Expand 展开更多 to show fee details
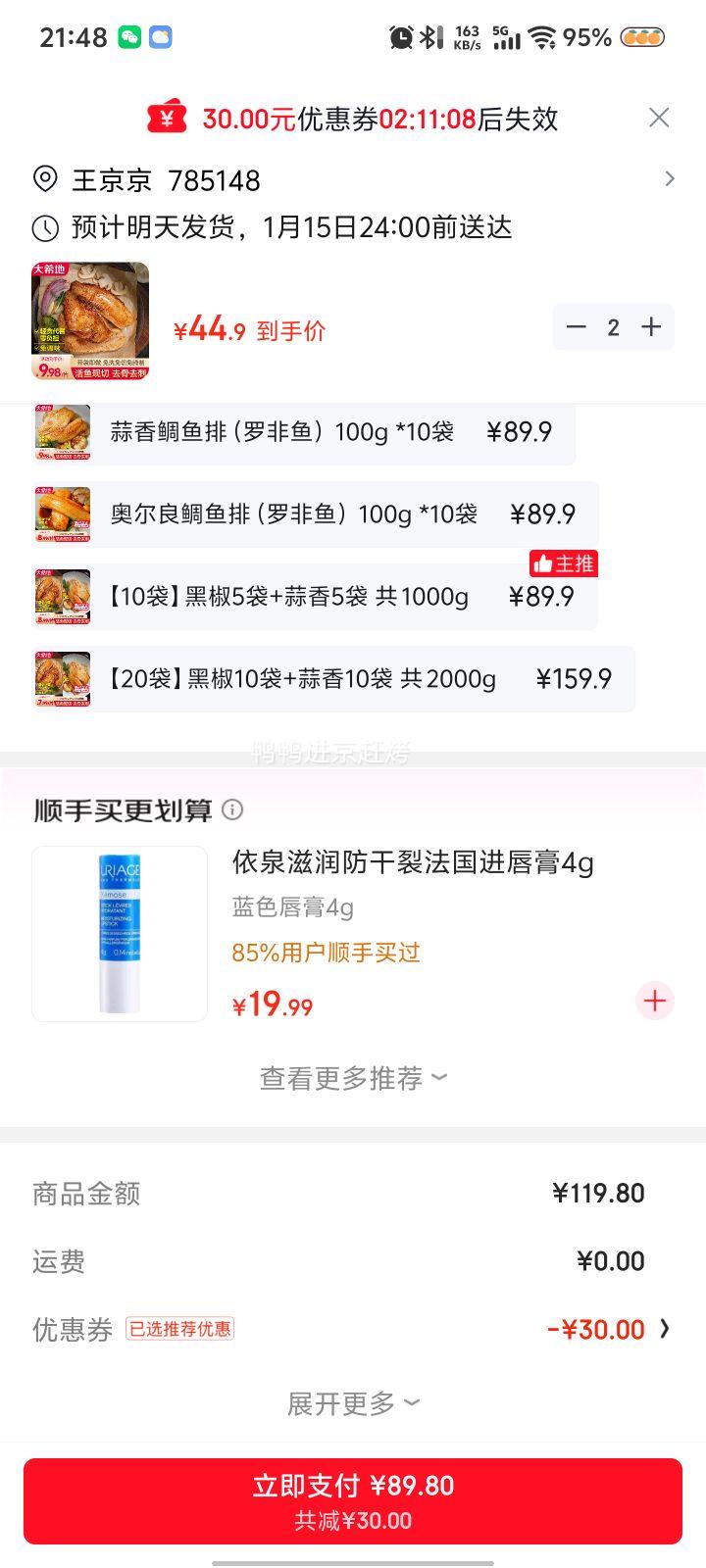 tap(352, 1402)
